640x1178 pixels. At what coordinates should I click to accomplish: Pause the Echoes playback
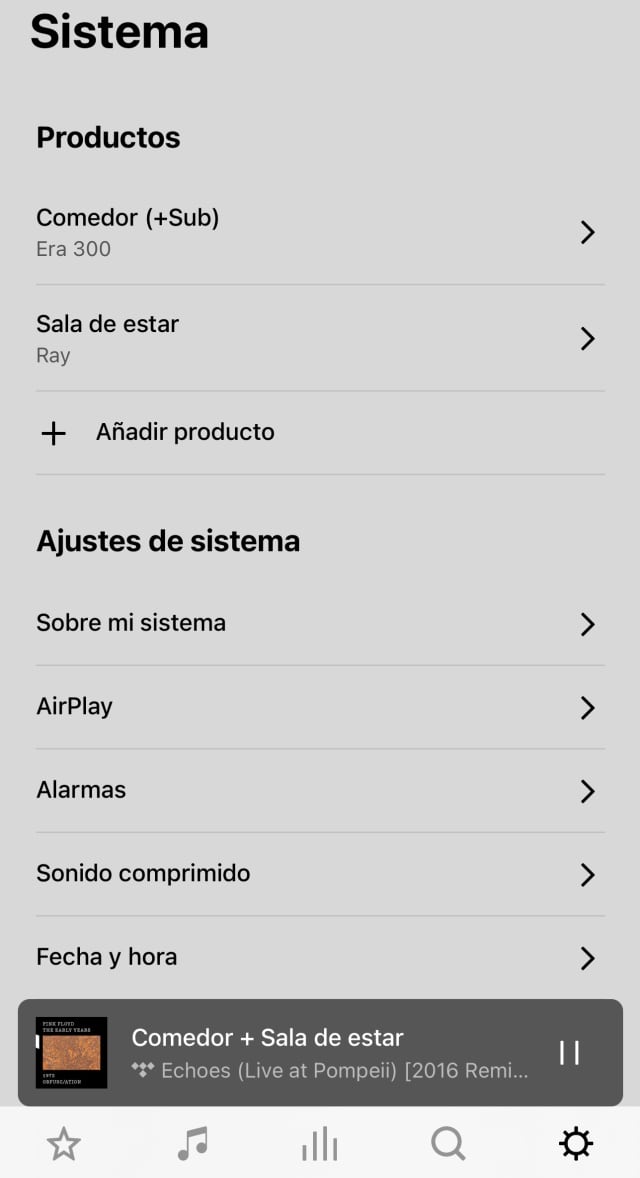tap(569, 1052)
